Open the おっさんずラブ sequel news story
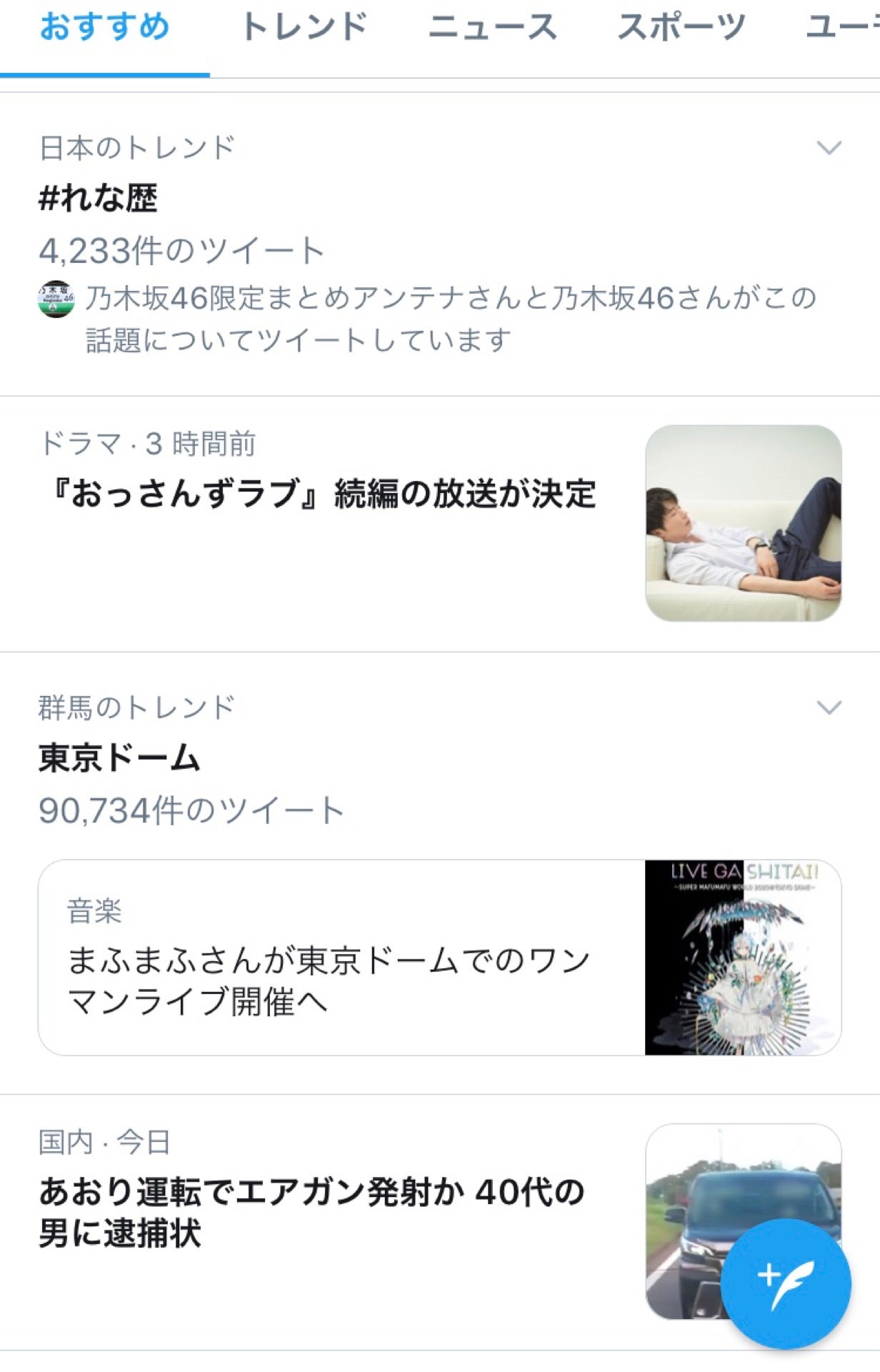This screenshot has height=1372, width=880. pyautogui.click(x=321, y=489)
